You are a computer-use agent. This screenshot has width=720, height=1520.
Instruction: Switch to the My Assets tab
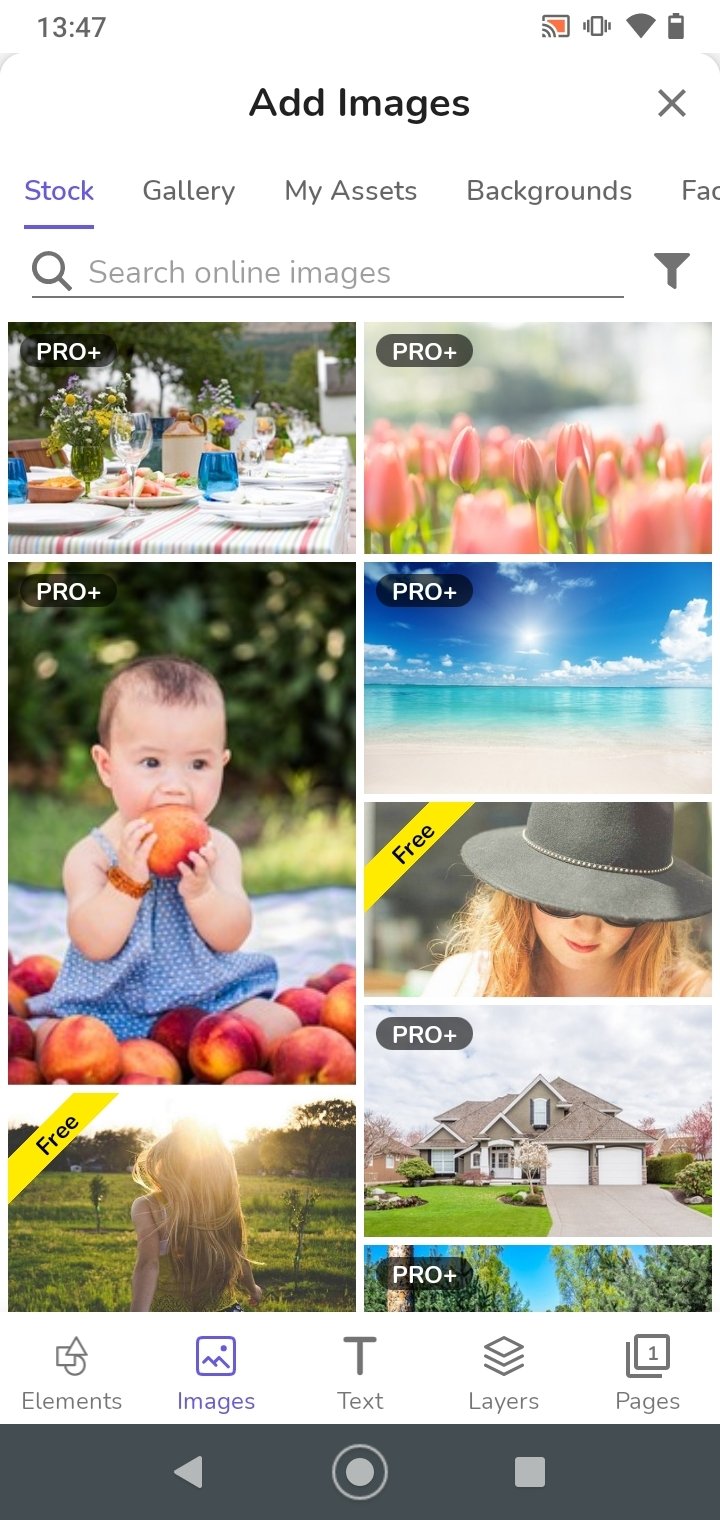pos(350,191)
